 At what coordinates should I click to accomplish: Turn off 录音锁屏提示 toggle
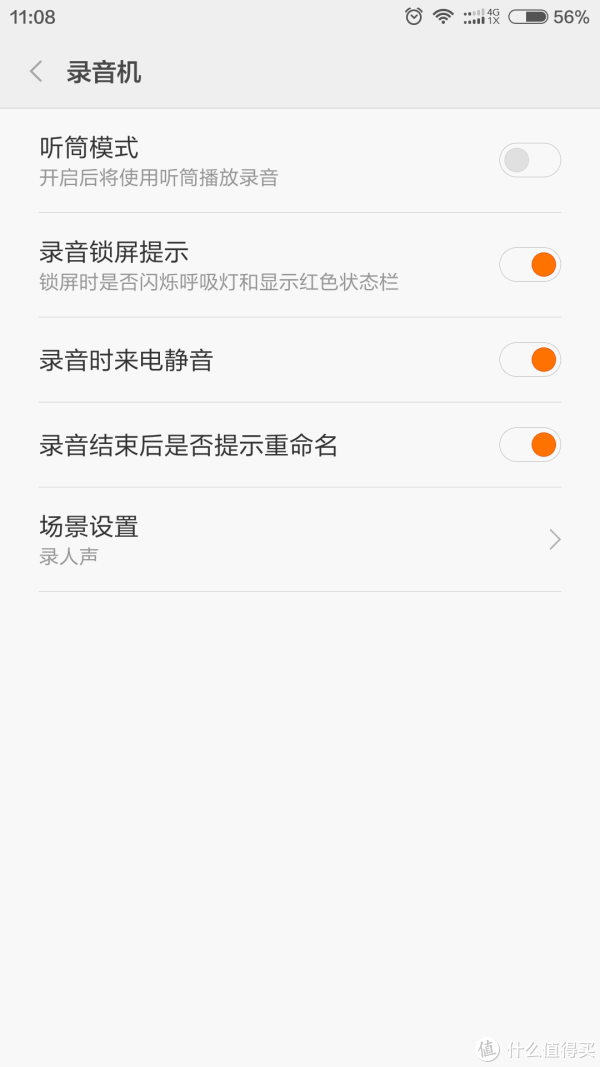[530, 265]
